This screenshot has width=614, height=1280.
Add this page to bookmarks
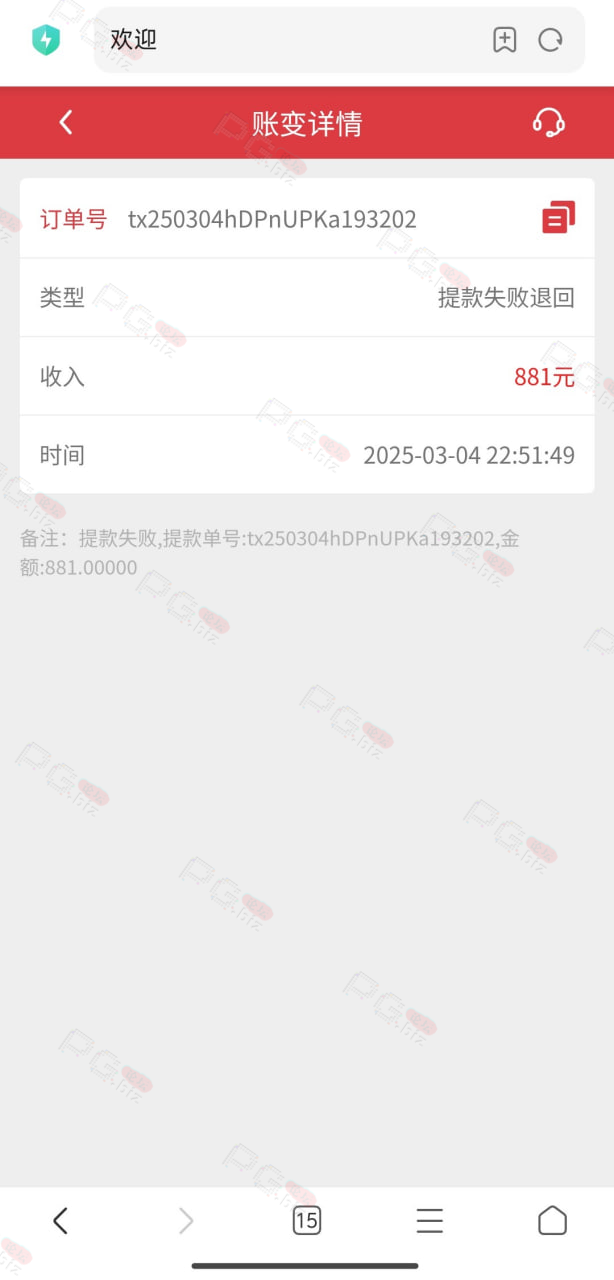tap(505, 40)
